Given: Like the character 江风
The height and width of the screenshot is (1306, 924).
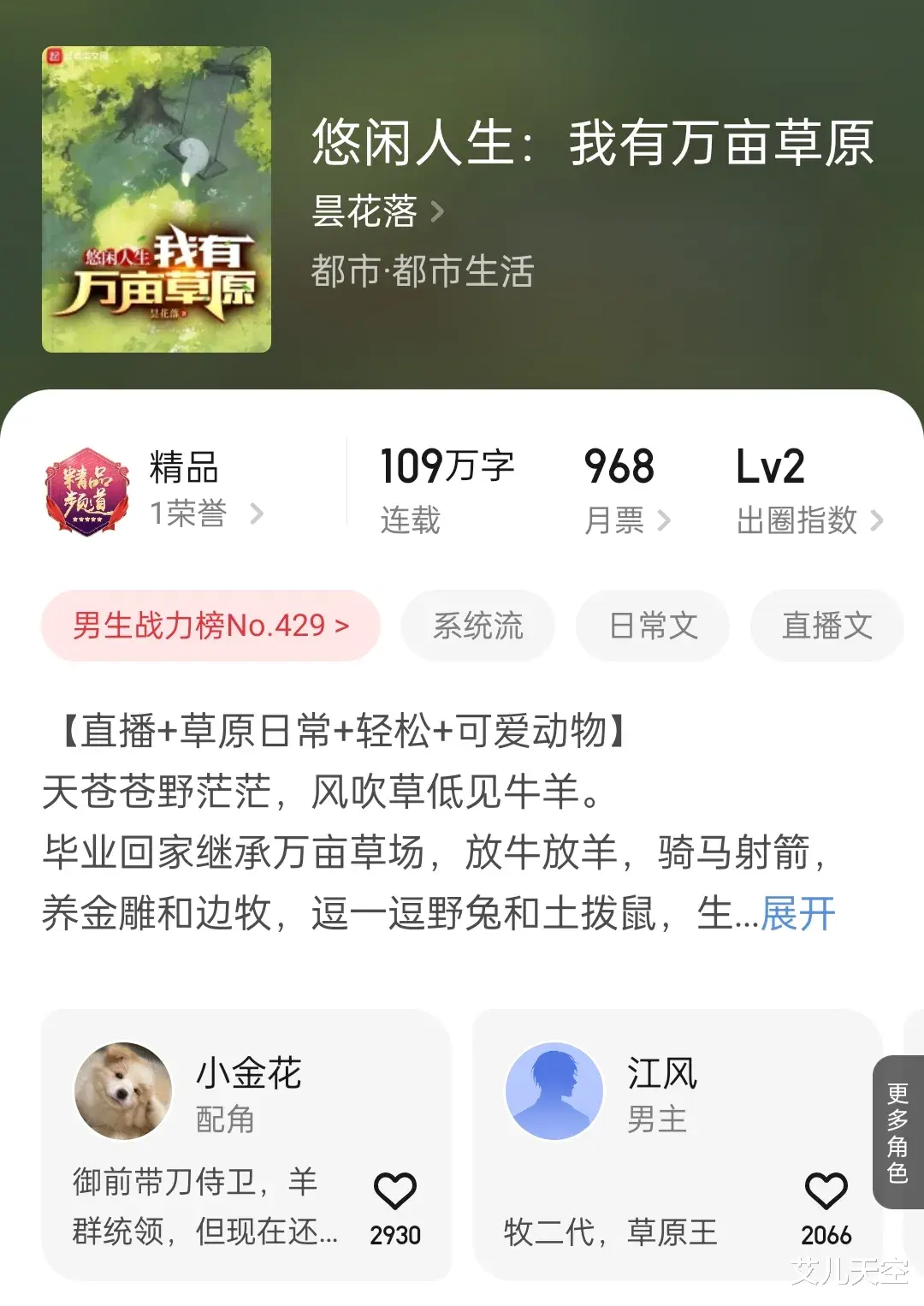Looking at the screenshot, I should pyautogui.click(x=826, y=1190).
